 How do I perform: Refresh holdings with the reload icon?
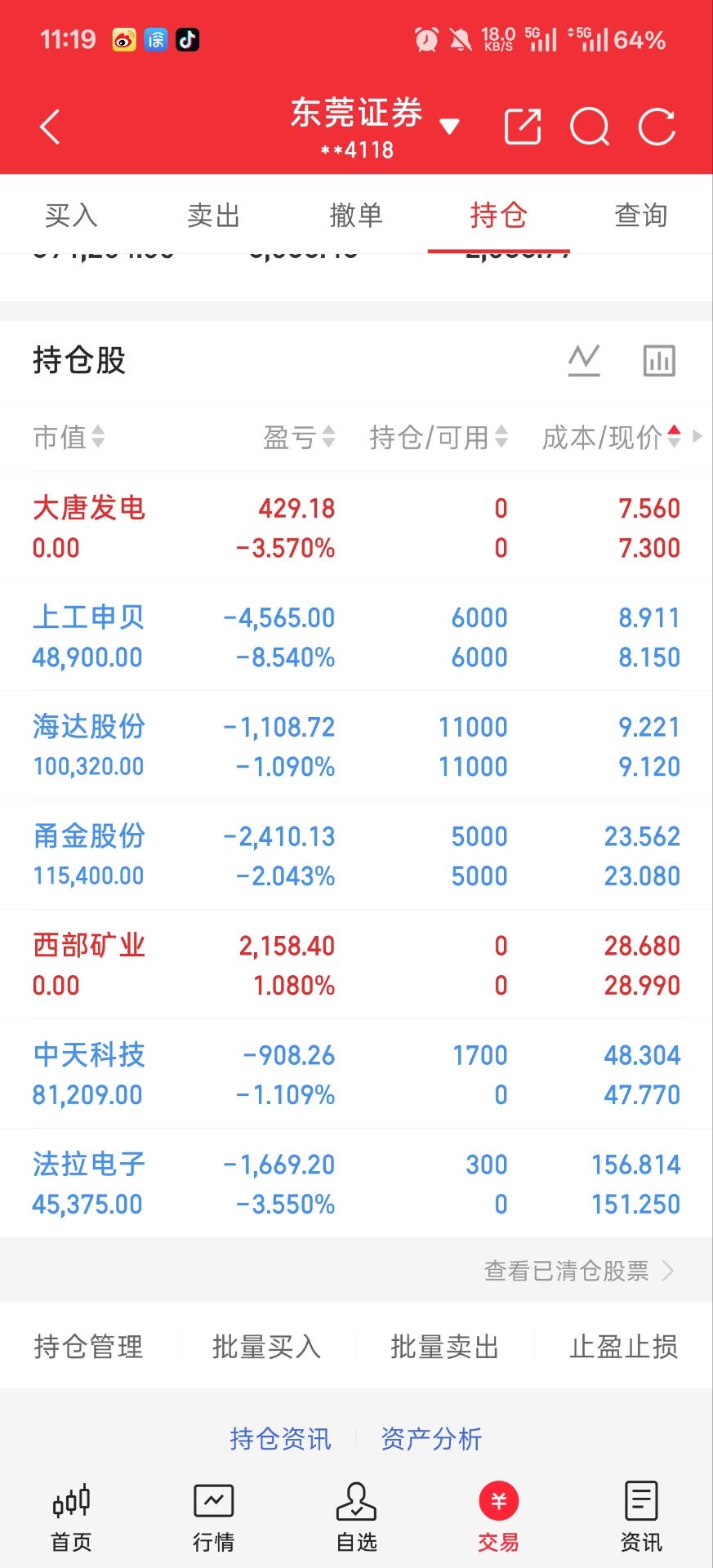pos(657,127)
